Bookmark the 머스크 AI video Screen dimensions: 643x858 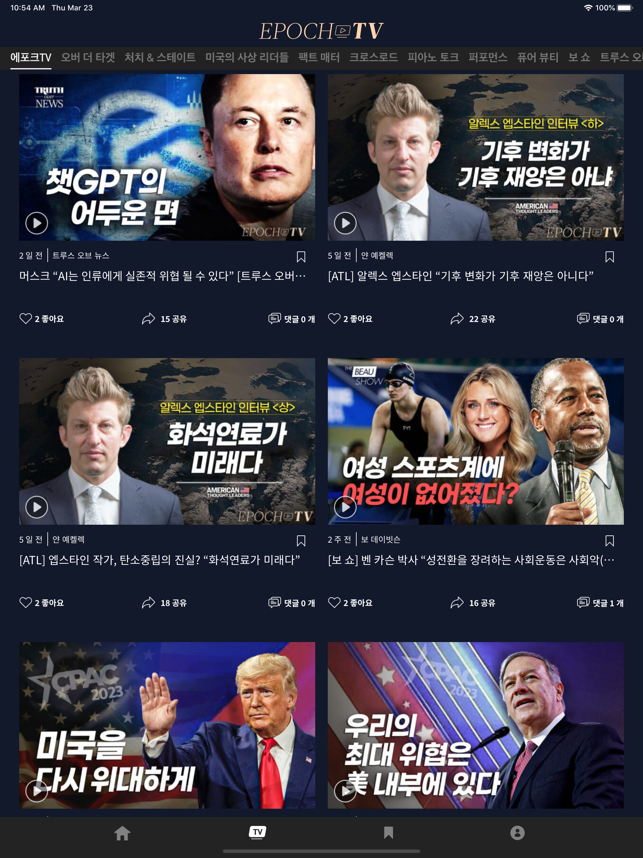301,257
